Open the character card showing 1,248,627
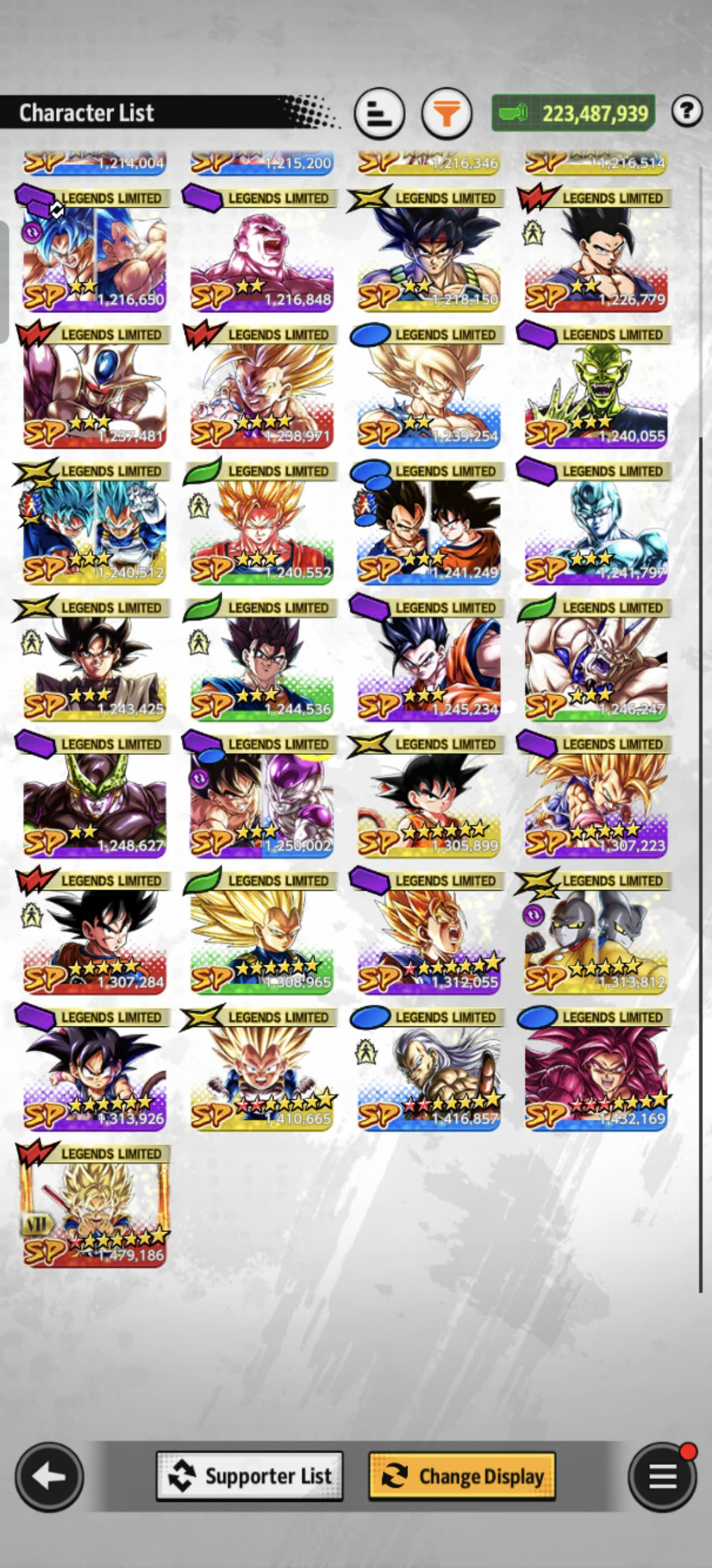 pyautogui.click(x=93, y=795)
